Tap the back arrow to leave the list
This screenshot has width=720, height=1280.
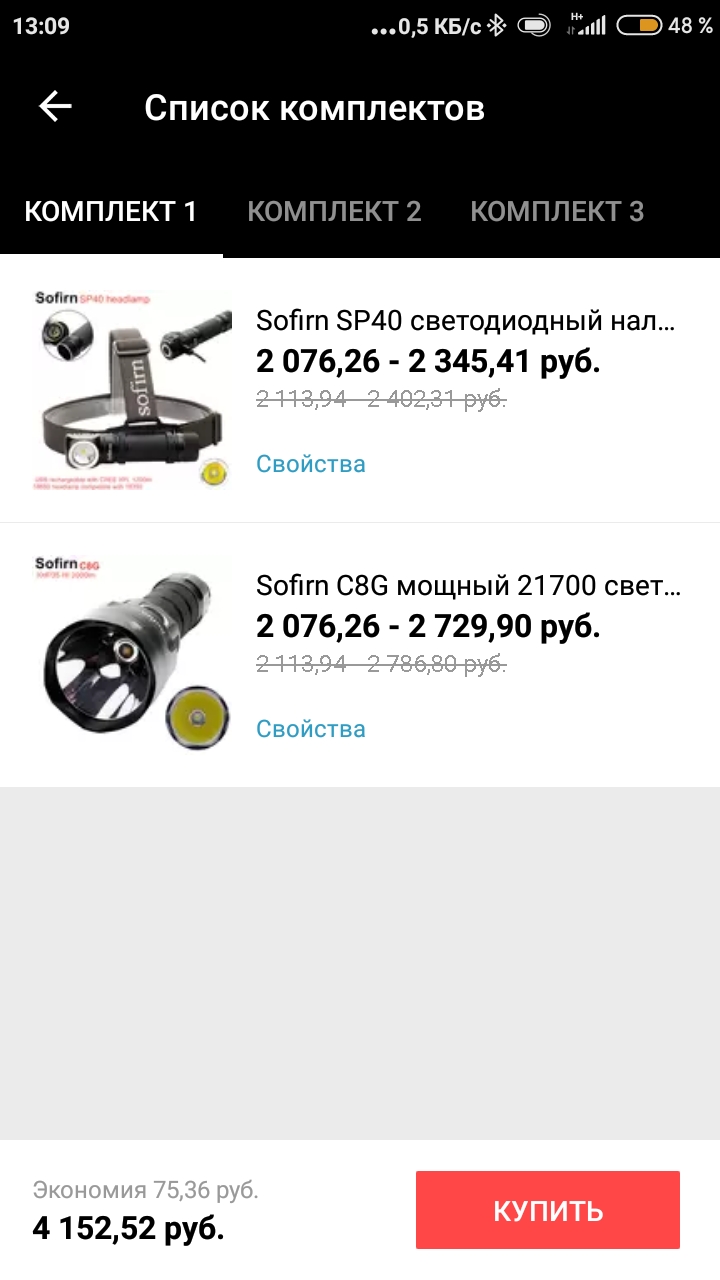click(x=57, y=104)
